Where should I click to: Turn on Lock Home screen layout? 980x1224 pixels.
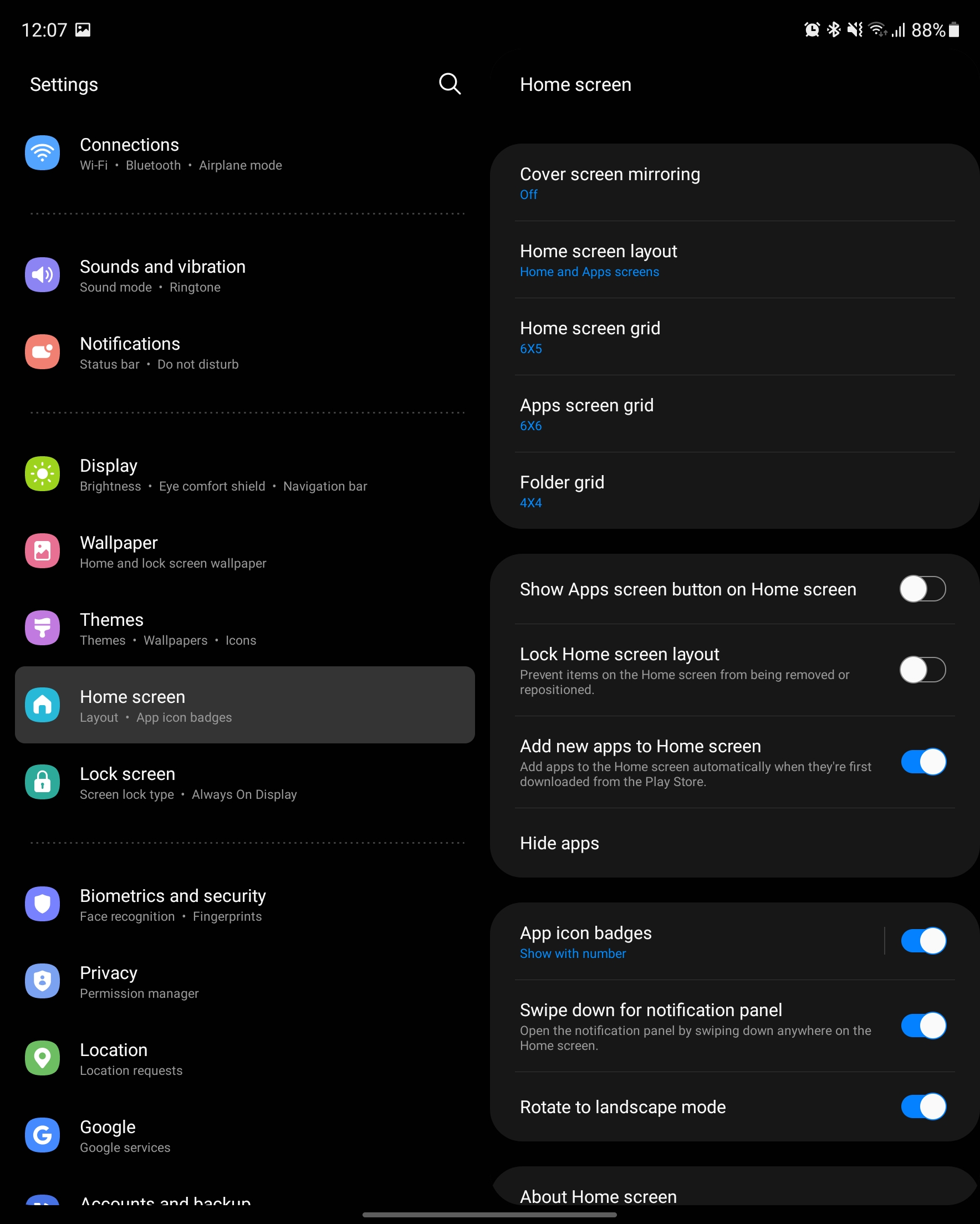tap(922, 670)
